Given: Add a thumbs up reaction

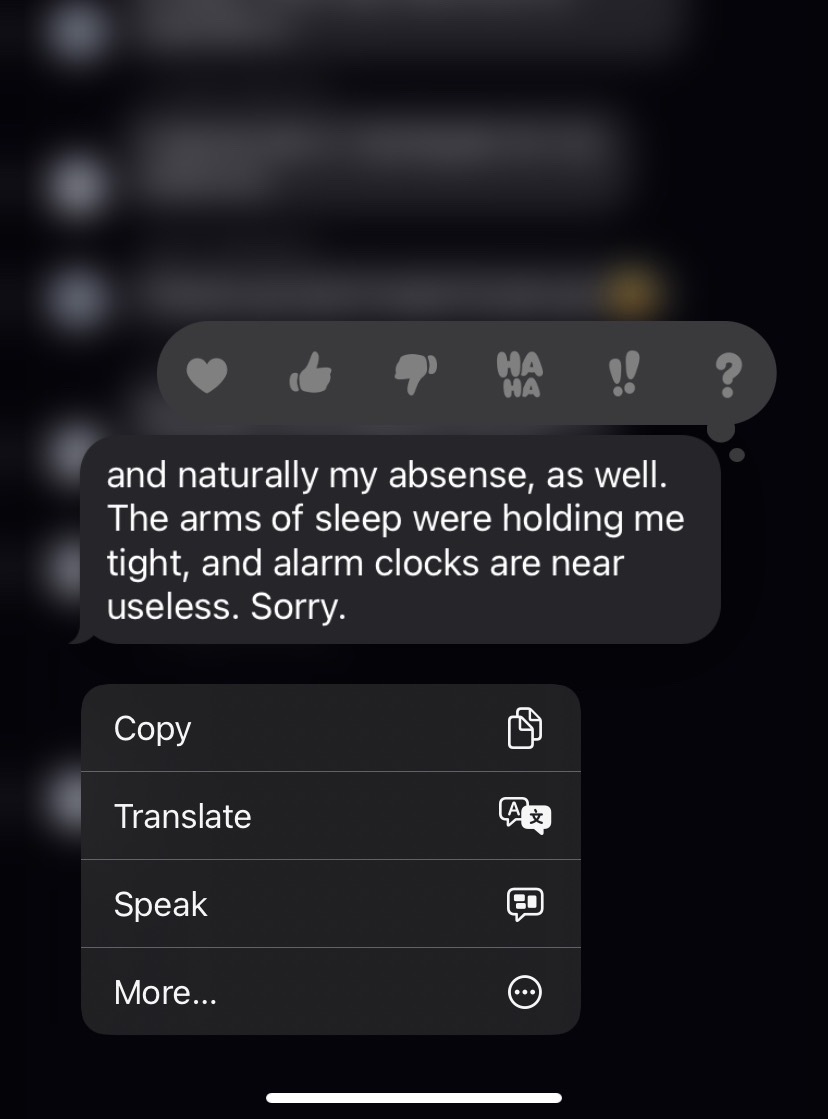Looking at the screenshot, I should (311, 376).
